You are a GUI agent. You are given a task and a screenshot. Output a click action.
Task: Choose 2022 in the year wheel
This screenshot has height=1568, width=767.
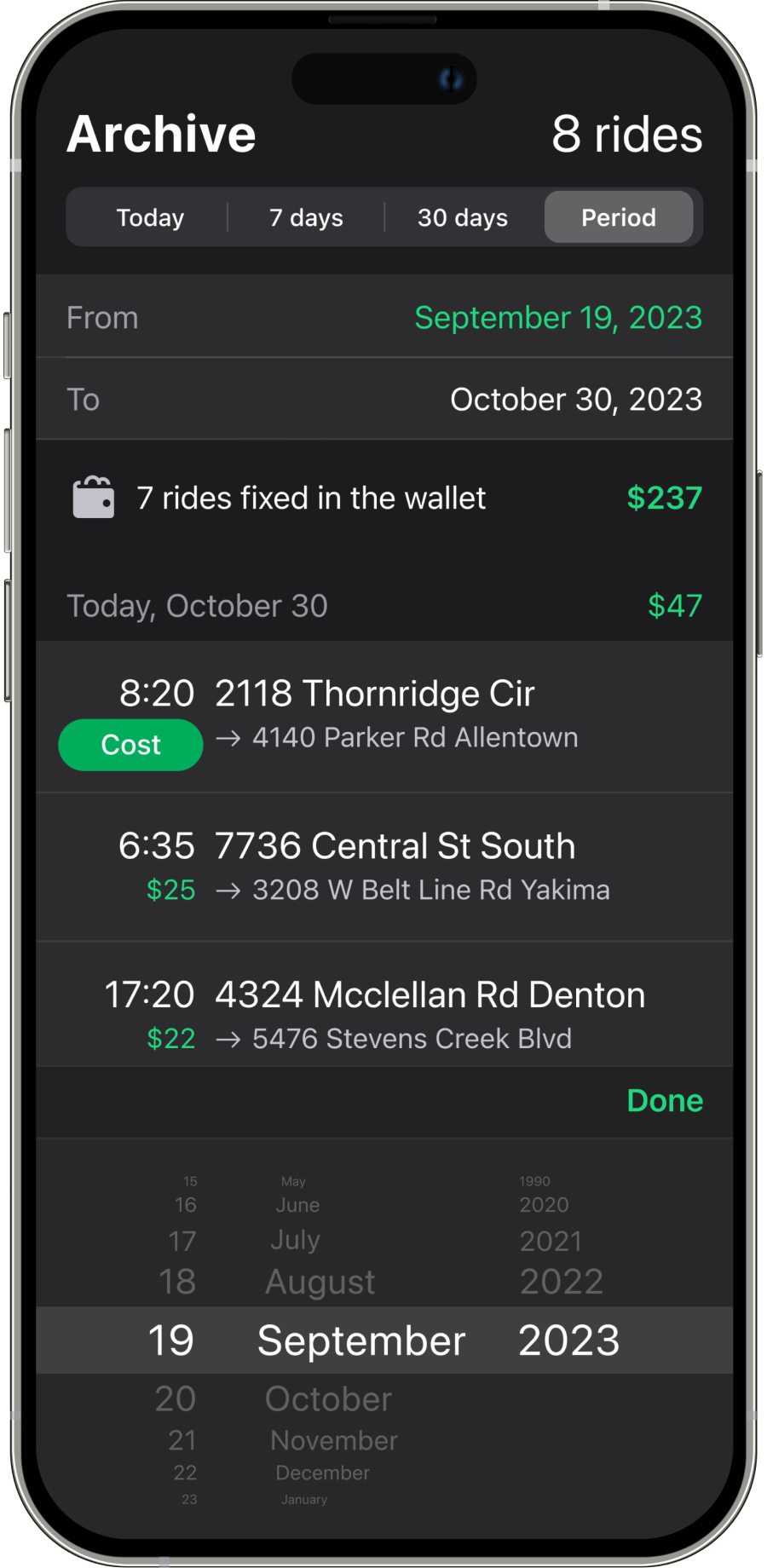[x=561, y=1282]
